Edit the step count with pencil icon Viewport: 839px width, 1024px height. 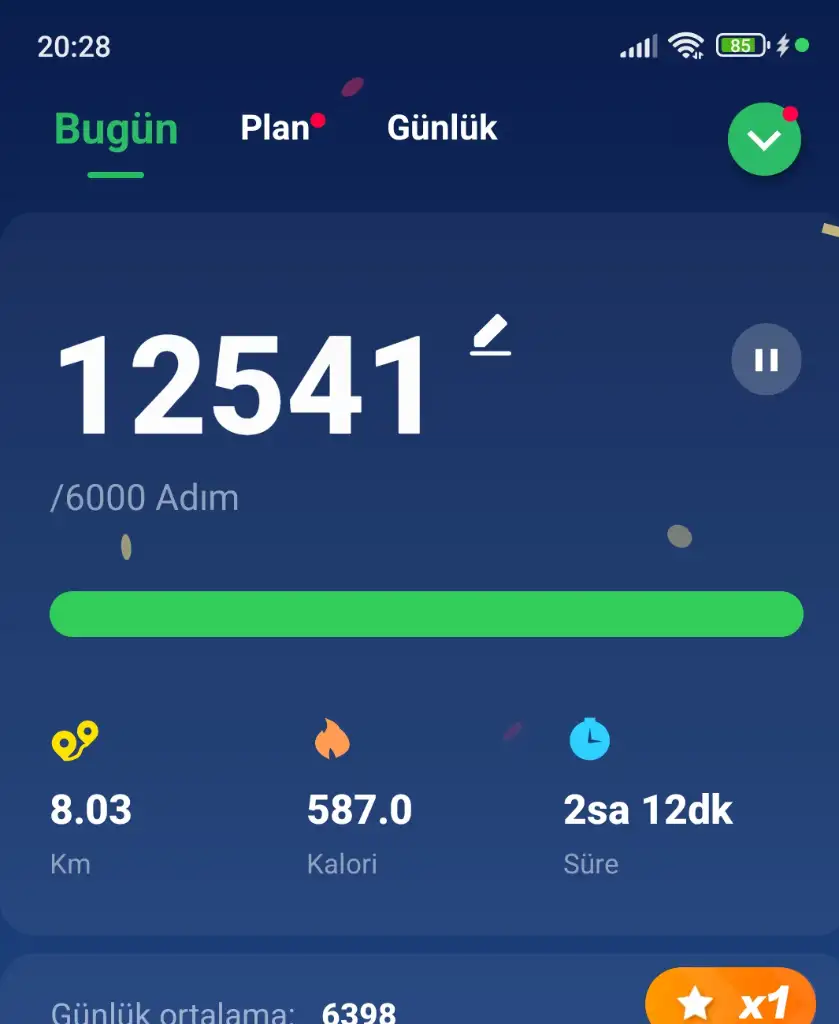491,336
